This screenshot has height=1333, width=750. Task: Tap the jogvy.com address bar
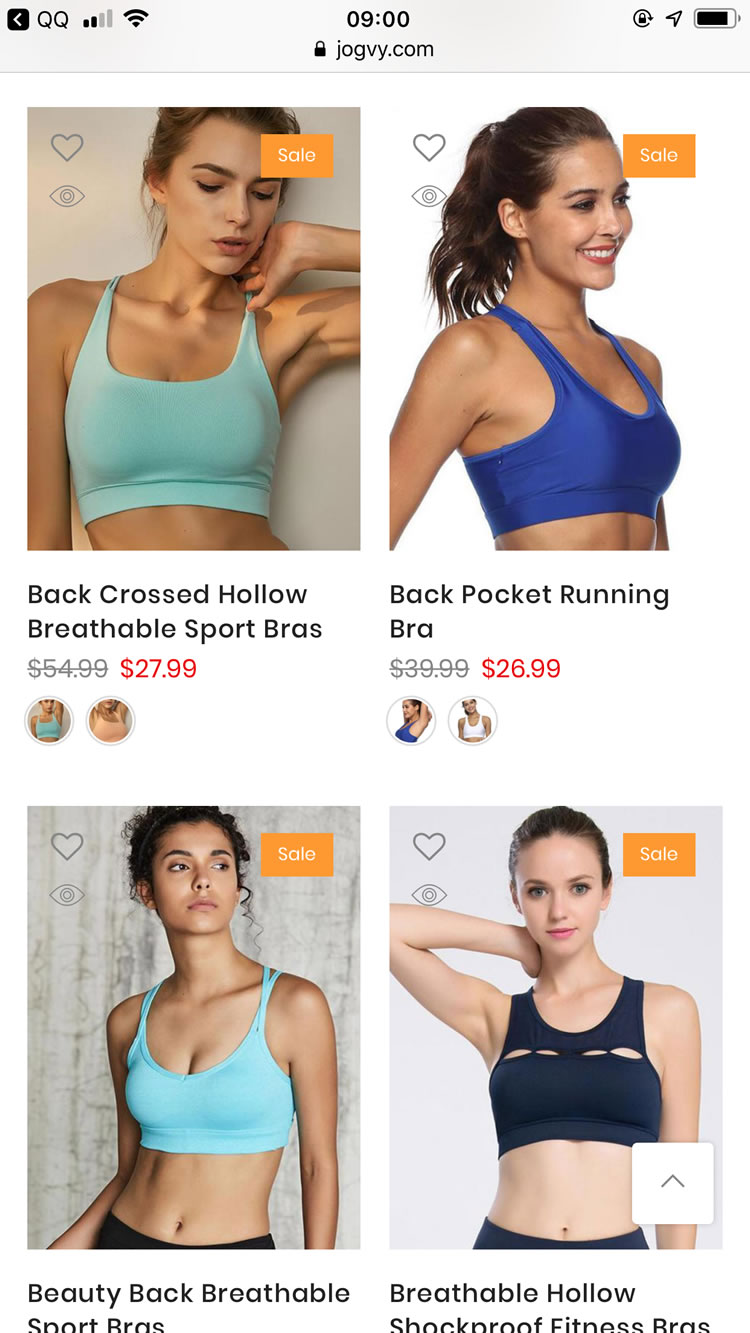[375, 49]
